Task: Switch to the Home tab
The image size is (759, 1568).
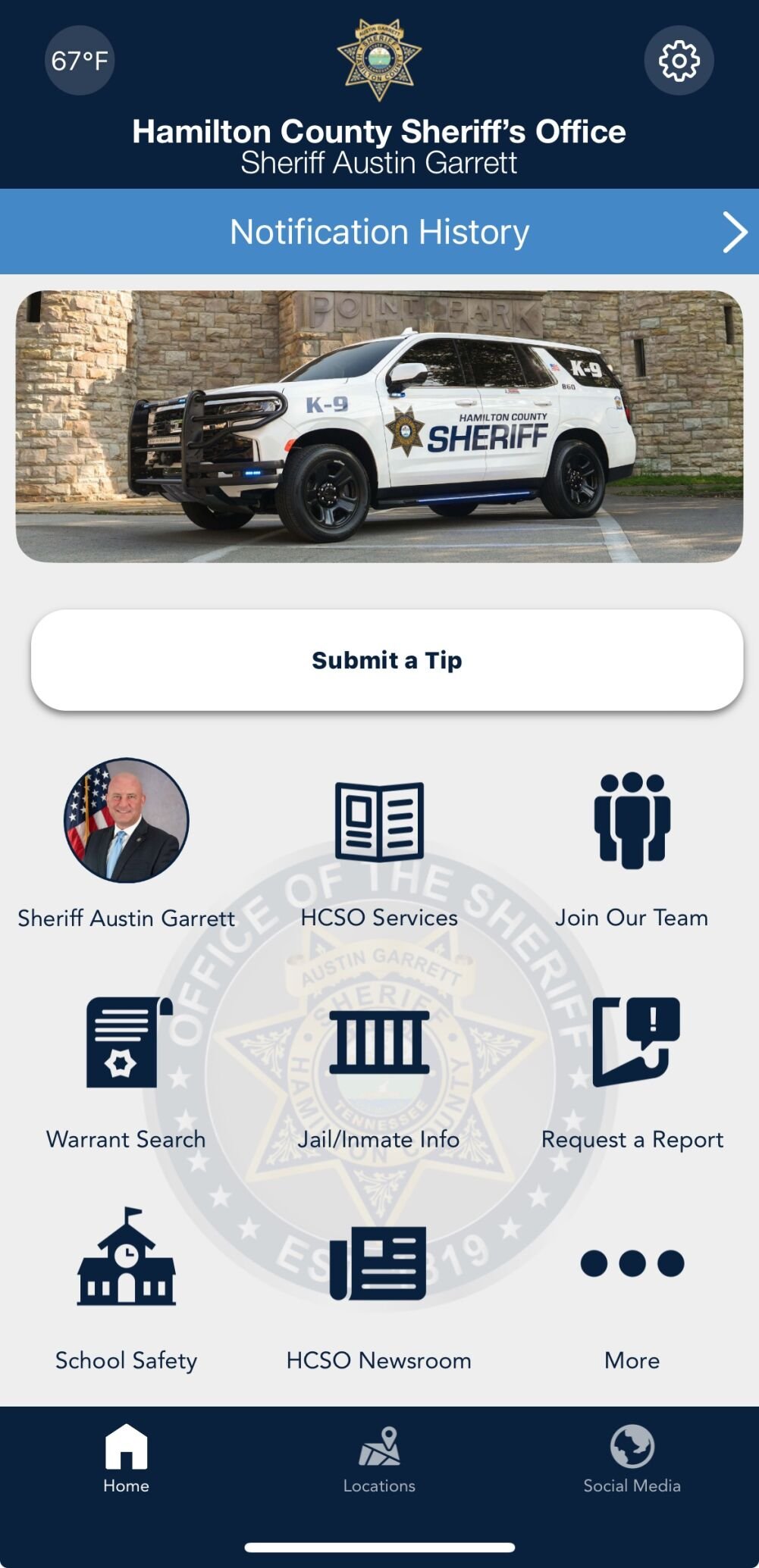Action: tap(127, 1463)
